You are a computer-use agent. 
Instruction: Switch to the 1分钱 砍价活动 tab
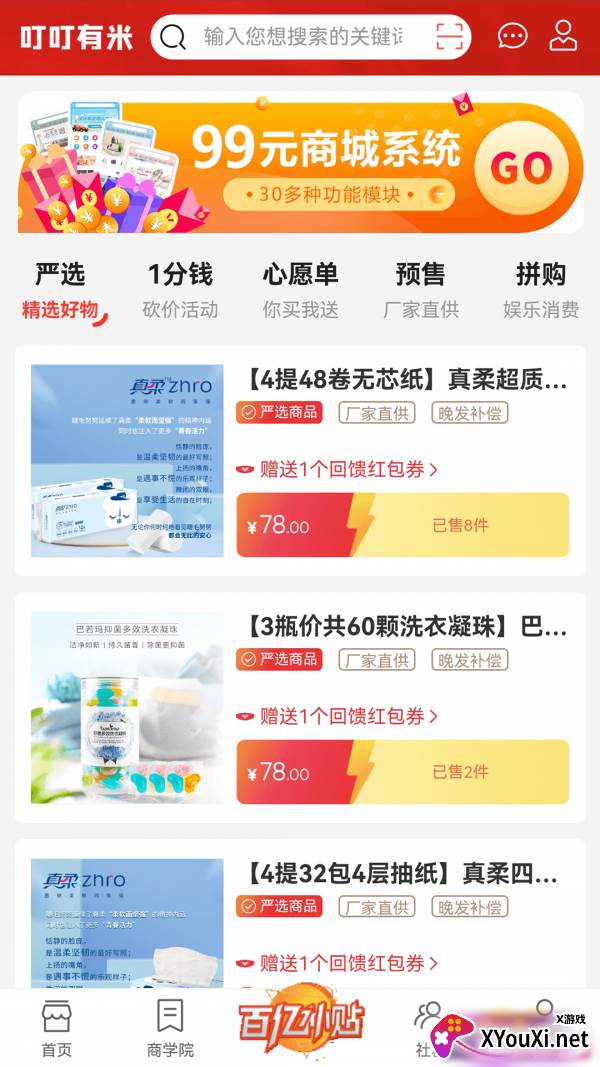pos(180,291)
